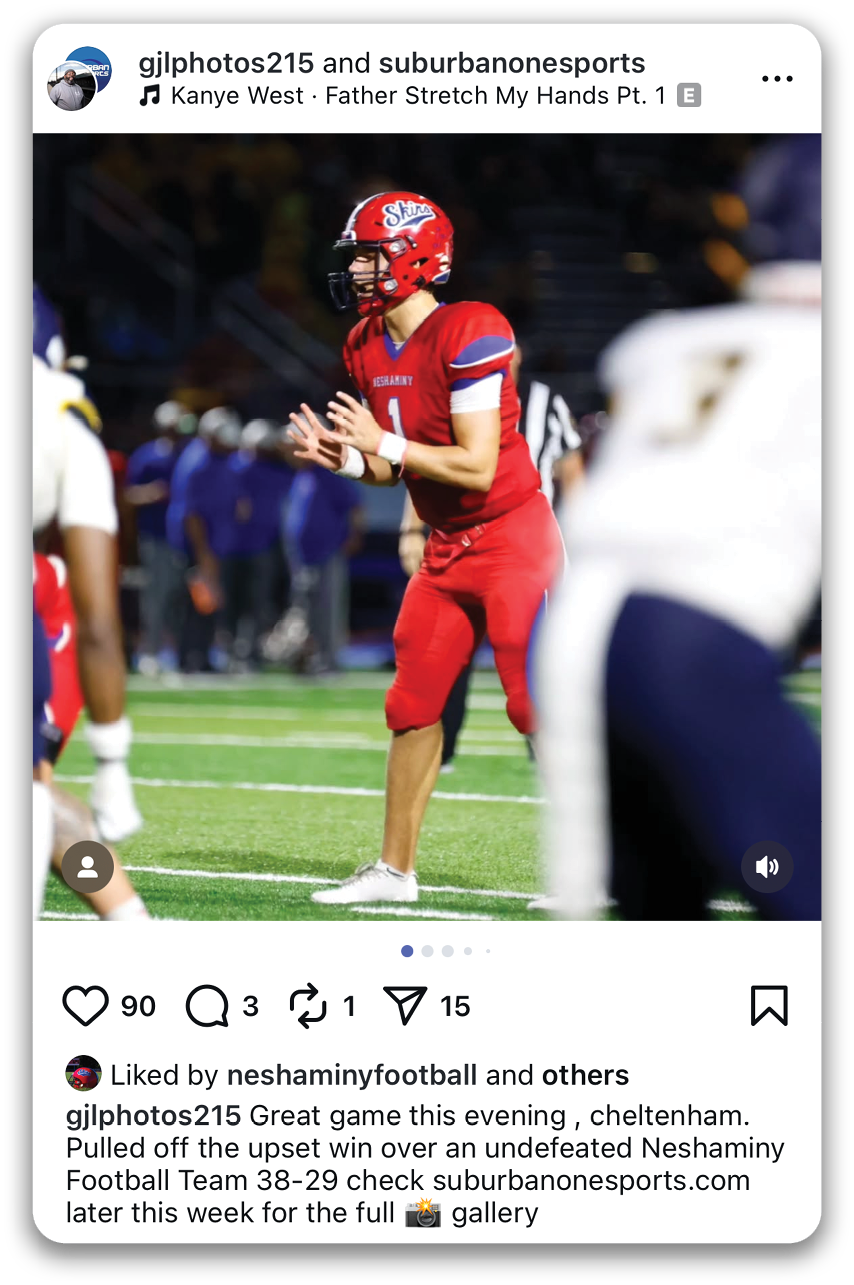Open the post's three-dot overflow menu
The height and width of the screenshot is (1285, 854).
coord(776,79)
